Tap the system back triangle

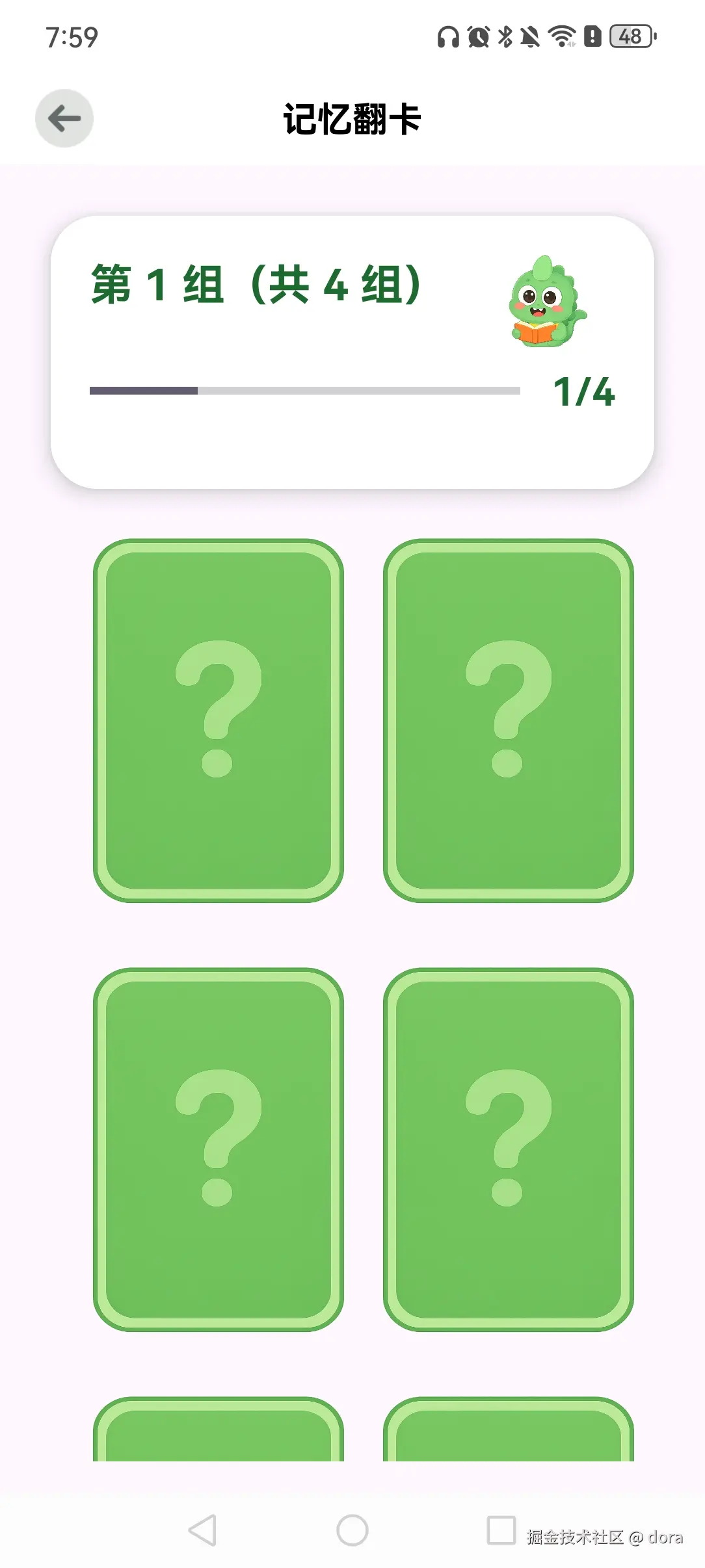pos(202,1530)
